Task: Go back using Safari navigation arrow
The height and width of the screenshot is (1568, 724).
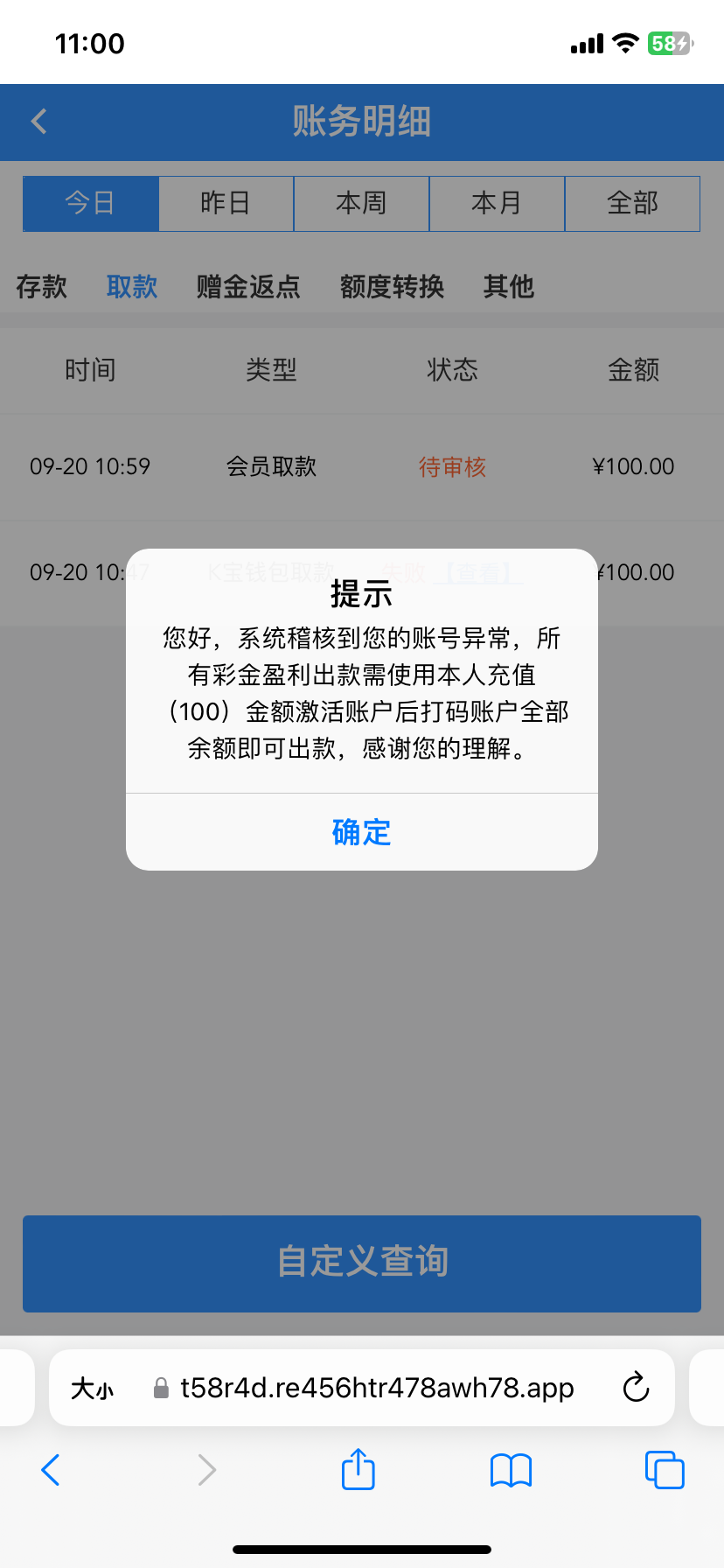Action: (50, 1470)
